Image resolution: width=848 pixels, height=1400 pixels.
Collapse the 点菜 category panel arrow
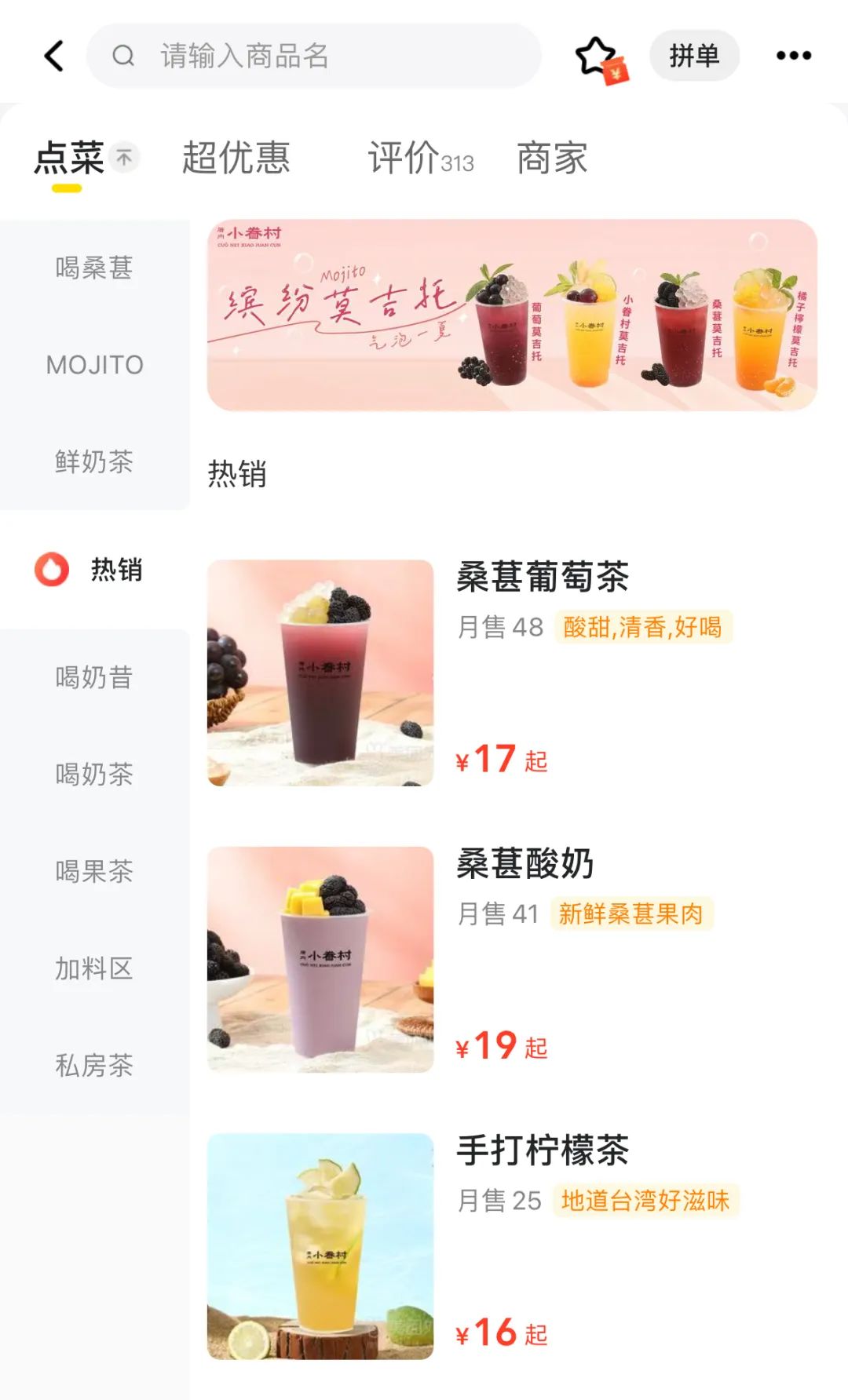point(123,157)
